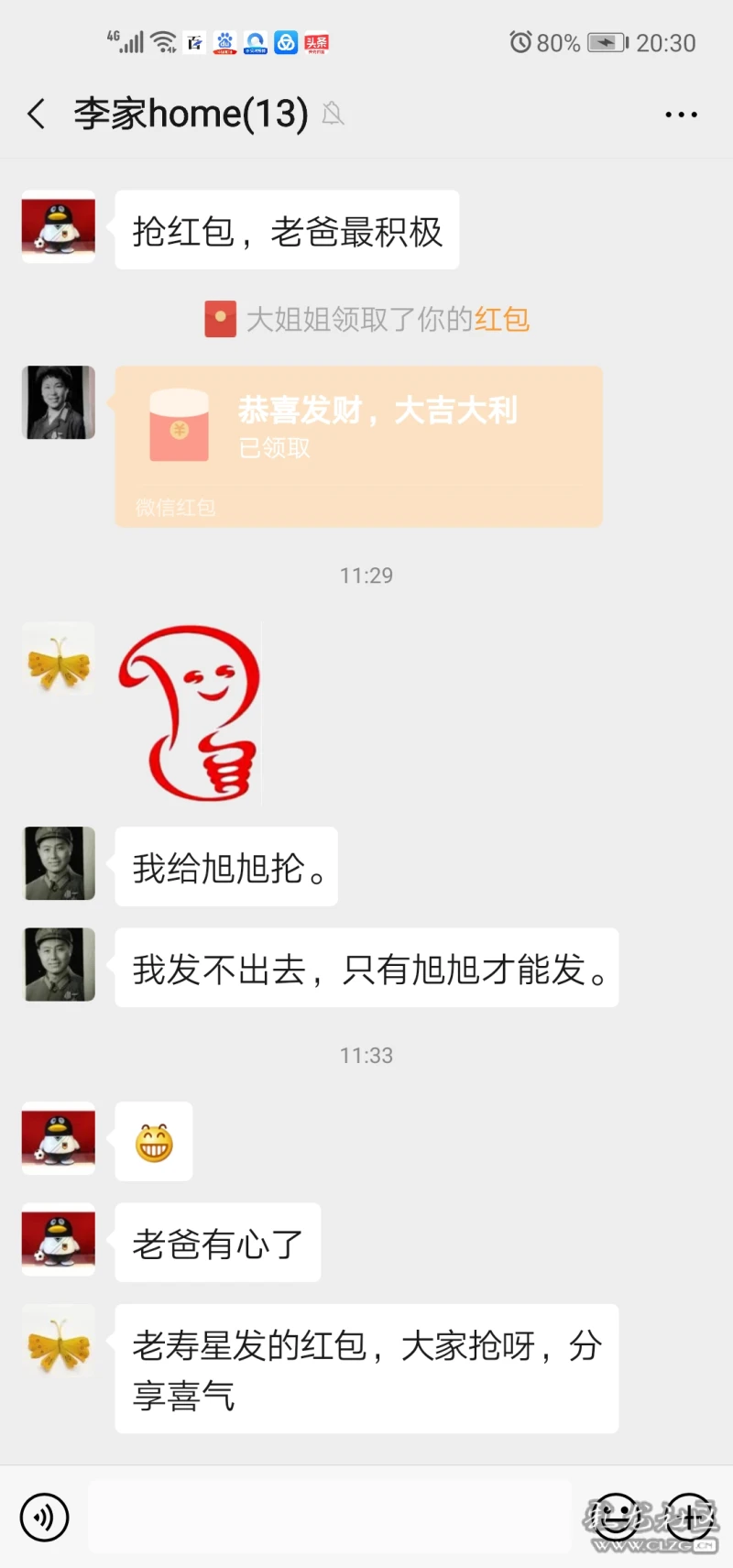Open the avatar beside 我给旭旭抢
733x1568 pixels.
tap(59, 863)
